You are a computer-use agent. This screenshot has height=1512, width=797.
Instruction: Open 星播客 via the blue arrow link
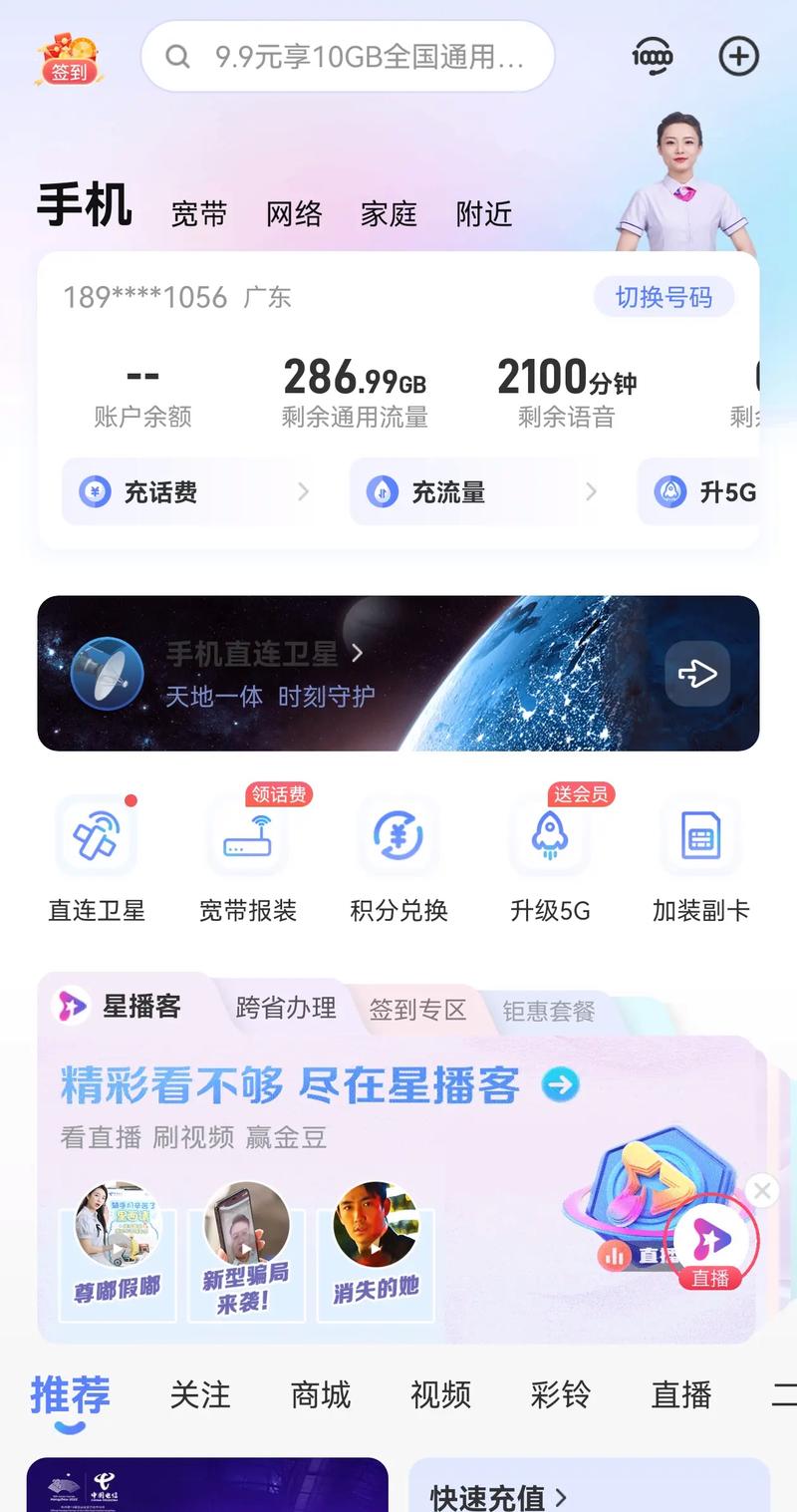click(561, 1086)
